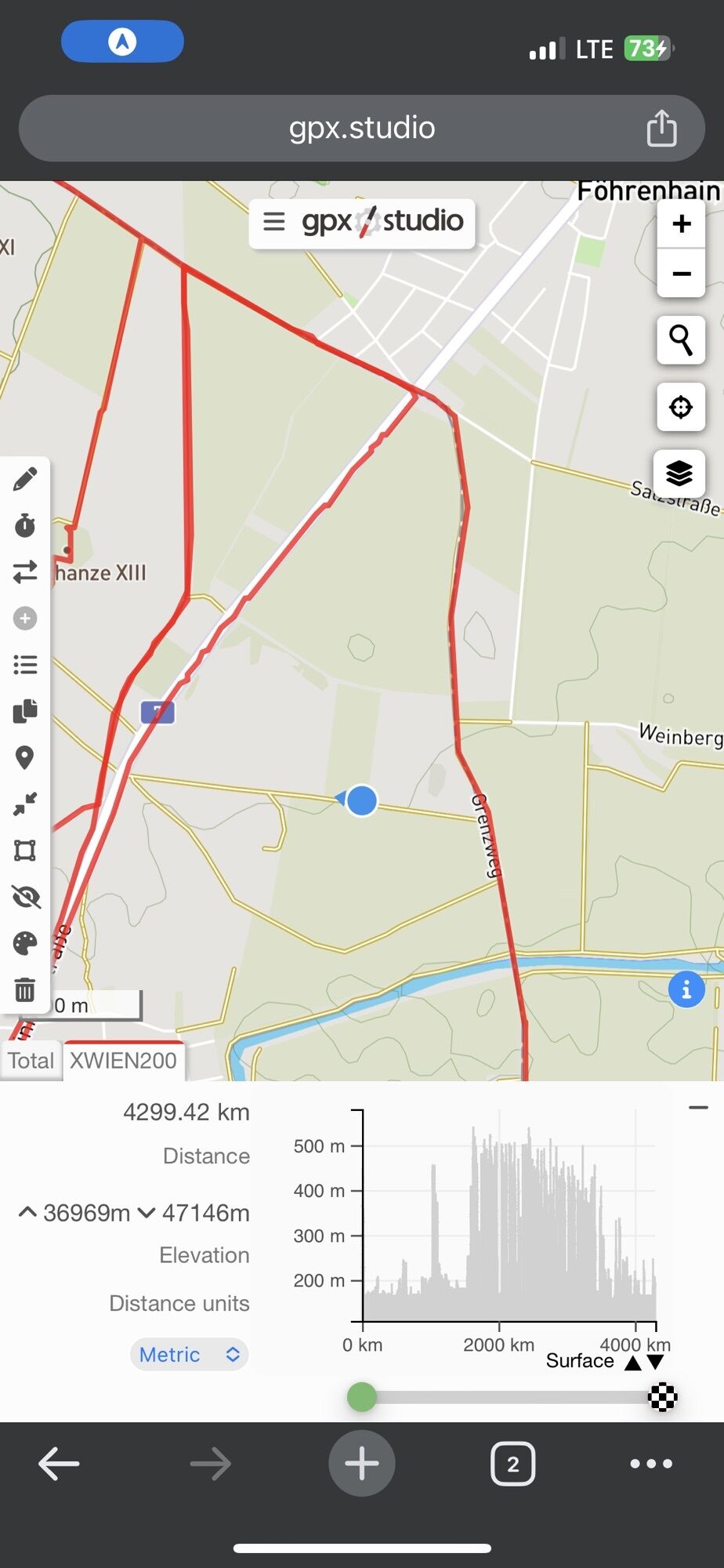Reverse the track direction with arrows tool
This screenshot has height=1568, width=724.
(x=25, y=572)
